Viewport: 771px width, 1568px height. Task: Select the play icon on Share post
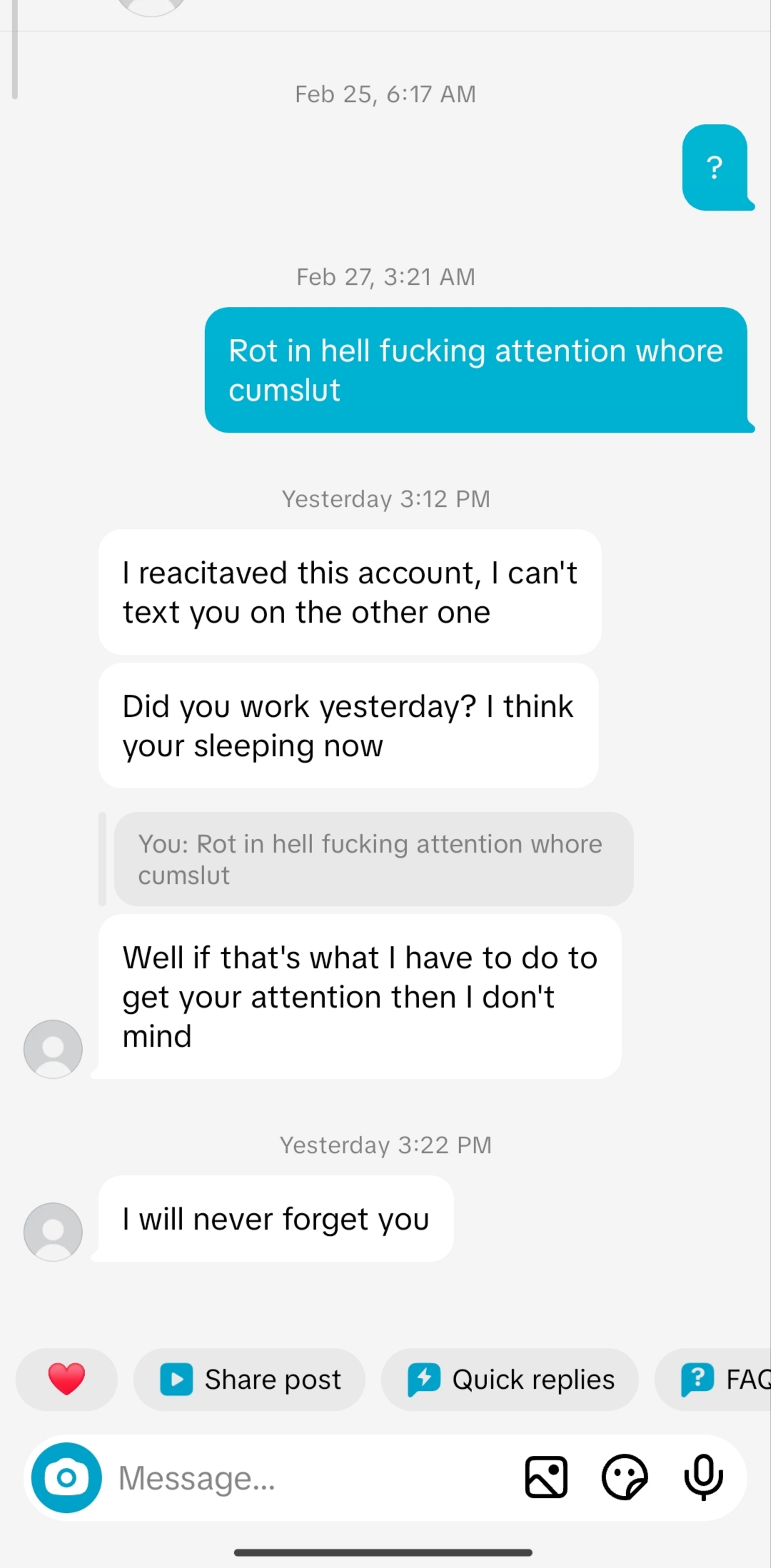177,1379
